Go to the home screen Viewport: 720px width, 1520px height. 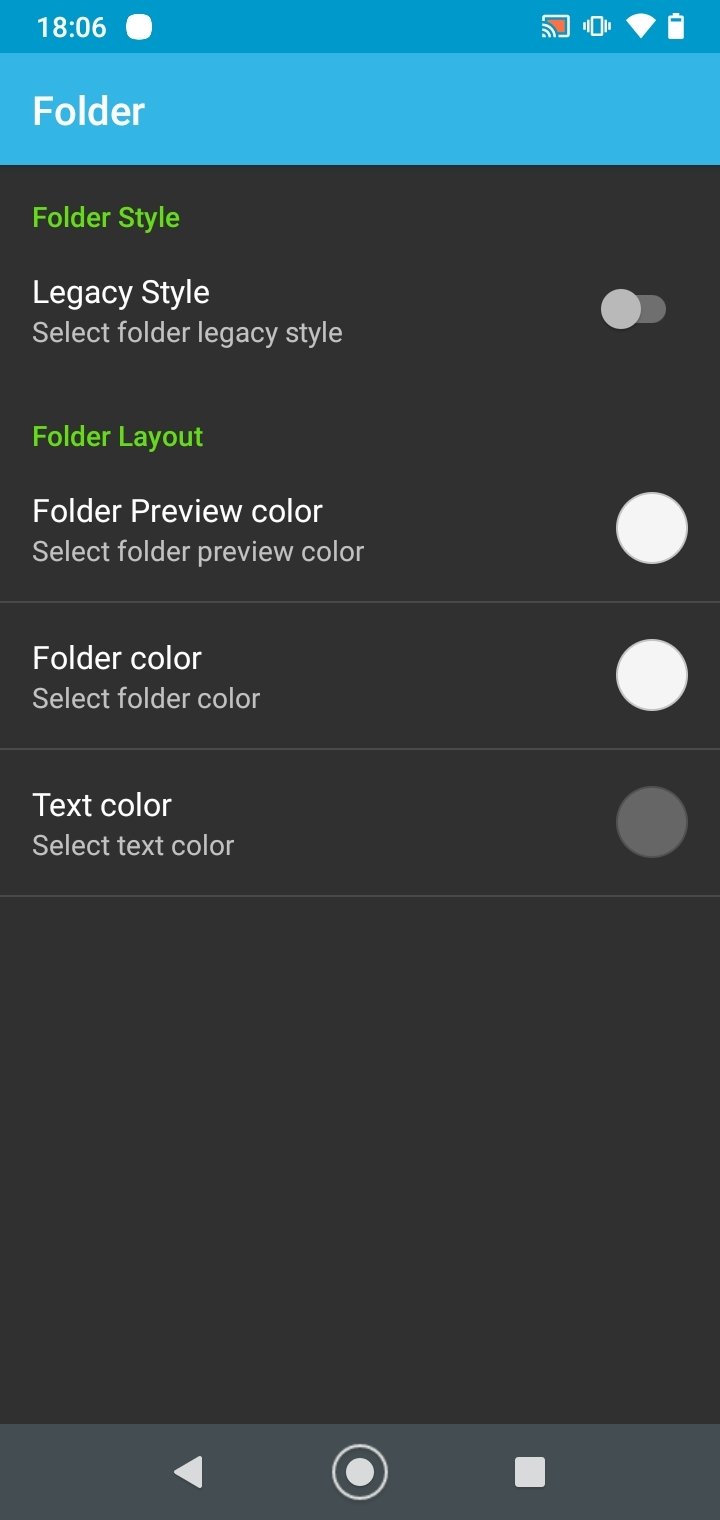pos(360,1472)
